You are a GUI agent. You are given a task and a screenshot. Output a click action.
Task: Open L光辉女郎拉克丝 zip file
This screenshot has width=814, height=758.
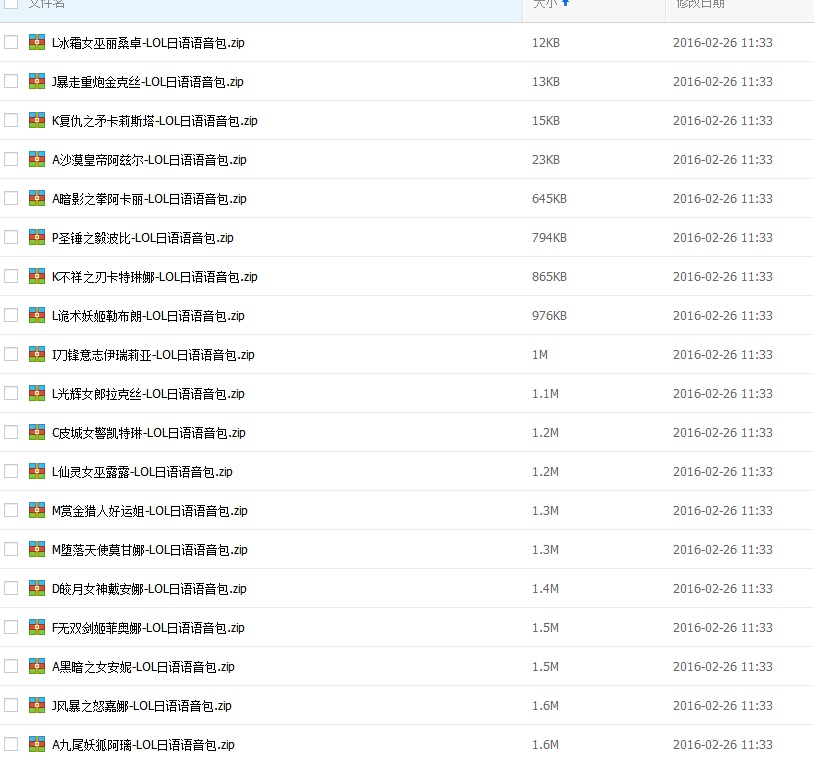tap(148, 394)
